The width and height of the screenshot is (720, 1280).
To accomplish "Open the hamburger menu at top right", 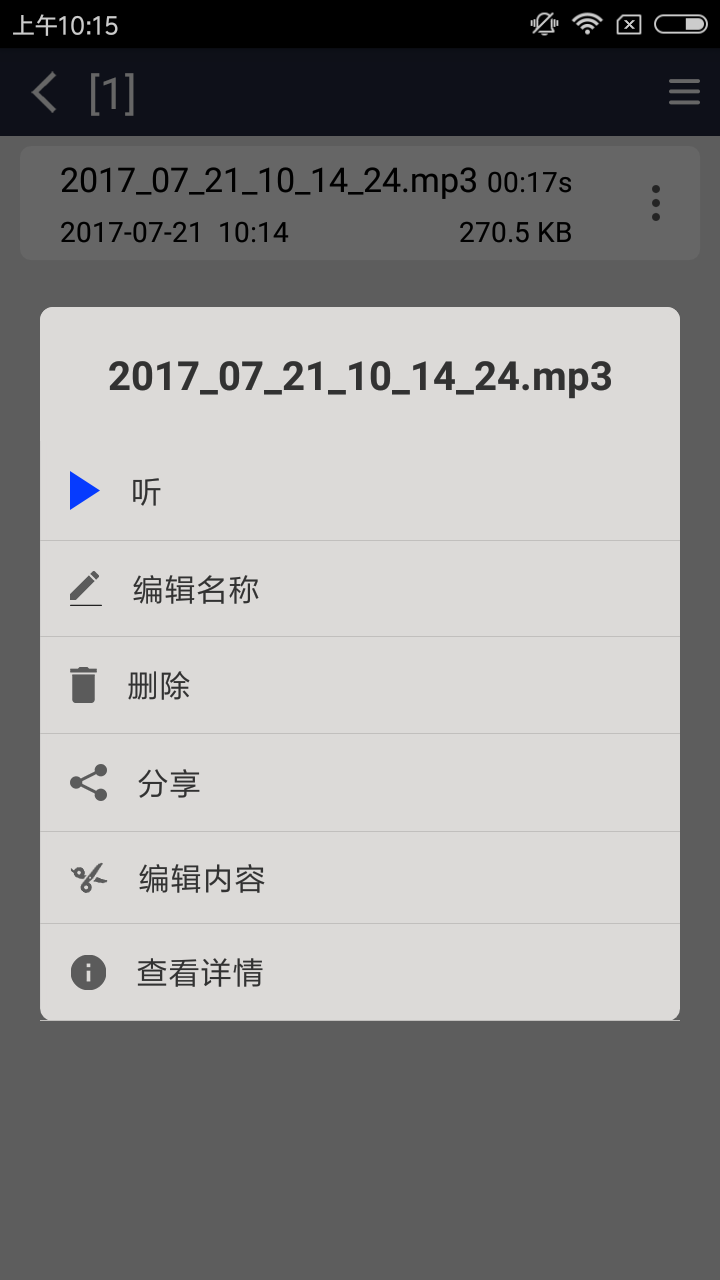I will point(684,91).
